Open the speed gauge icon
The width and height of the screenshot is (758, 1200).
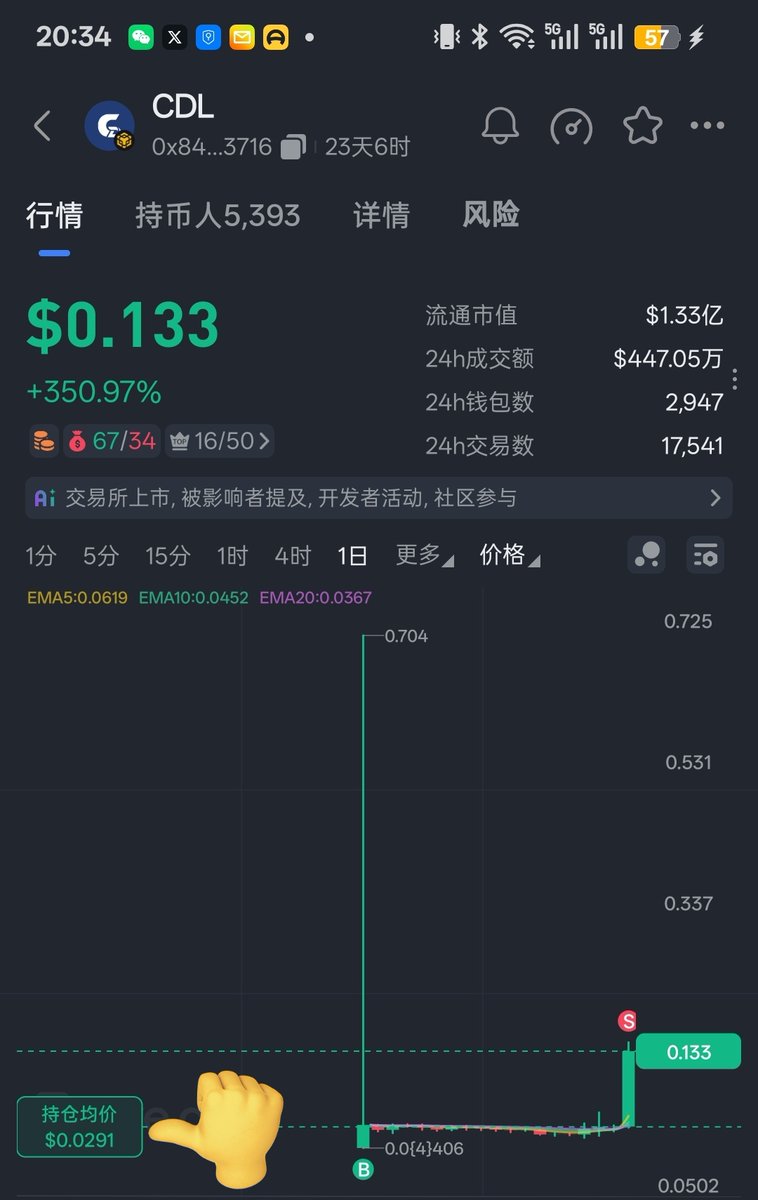click(571, 127)
